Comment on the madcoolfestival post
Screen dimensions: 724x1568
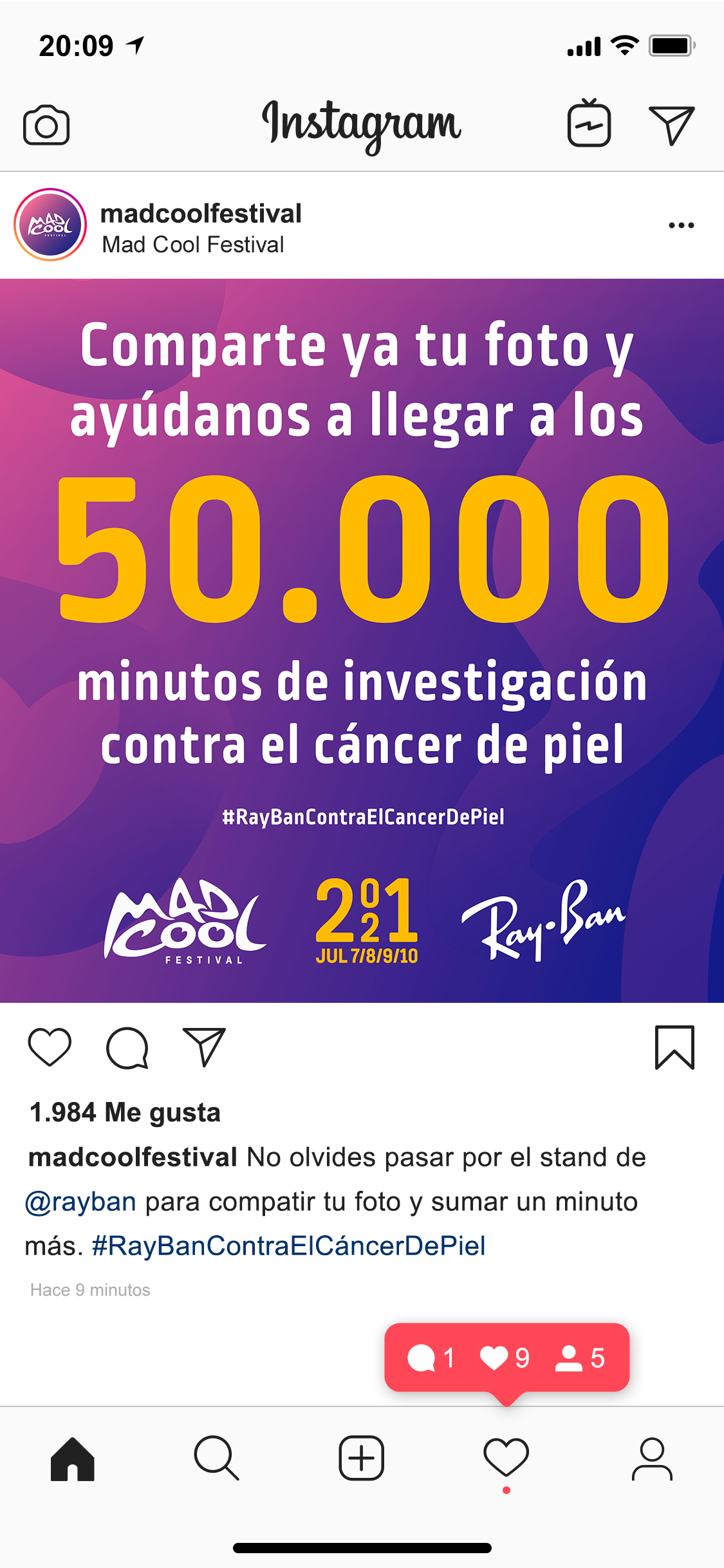pos(127,1048)
